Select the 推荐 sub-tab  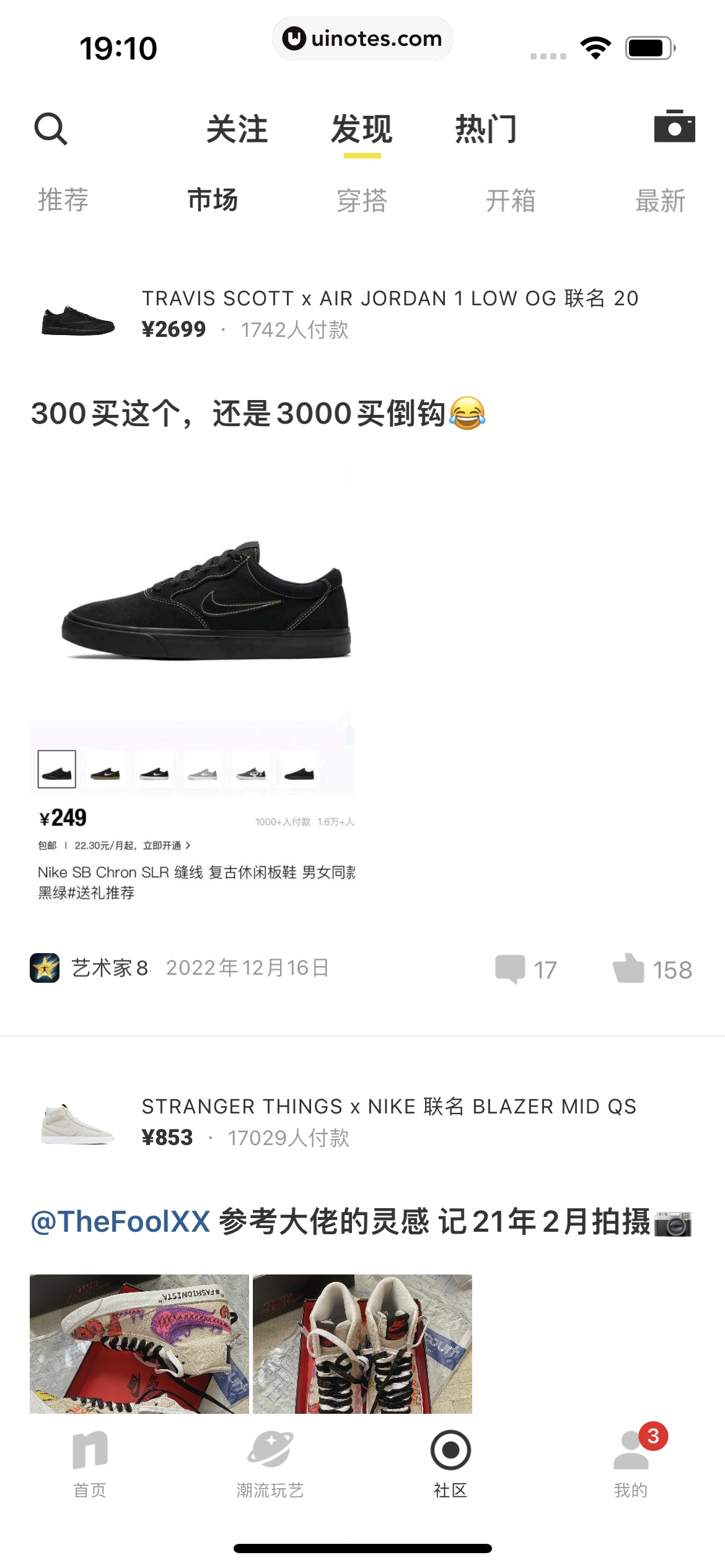(63, 201)
